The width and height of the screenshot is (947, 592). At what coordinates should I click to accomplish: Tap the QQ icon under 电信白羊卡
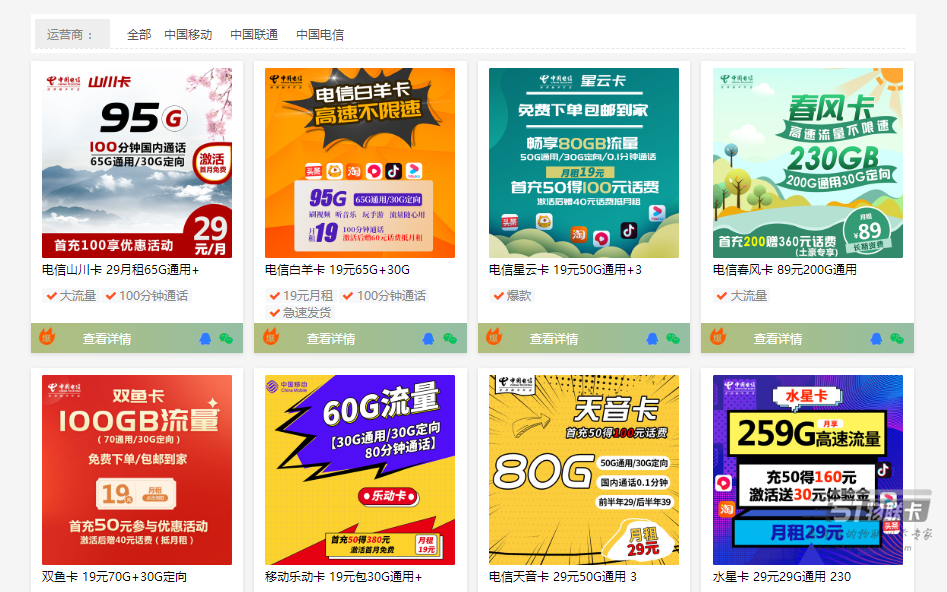point(428,339)
